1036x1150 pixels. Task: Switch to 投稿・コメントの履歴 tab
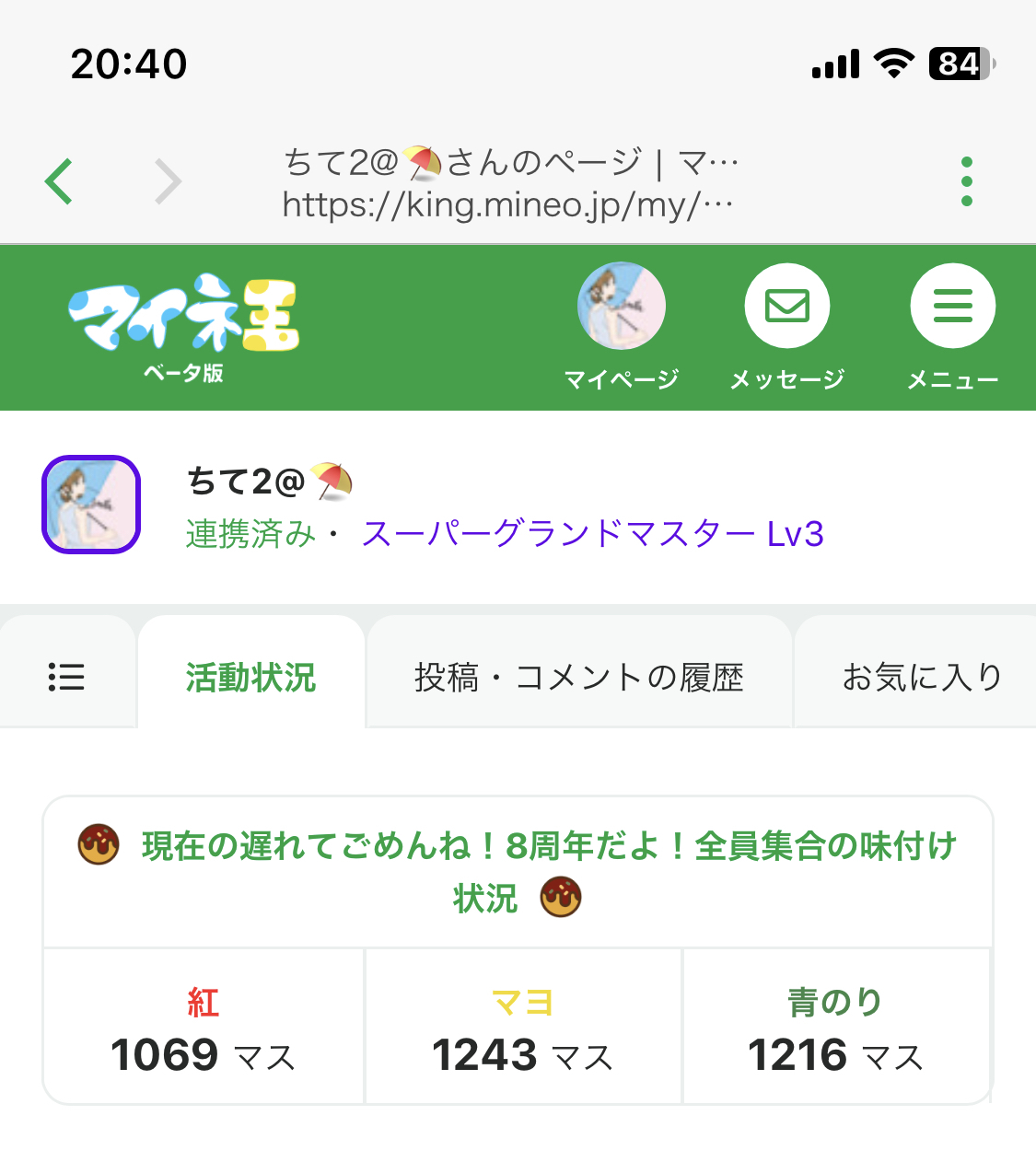(x=579, y=677)
